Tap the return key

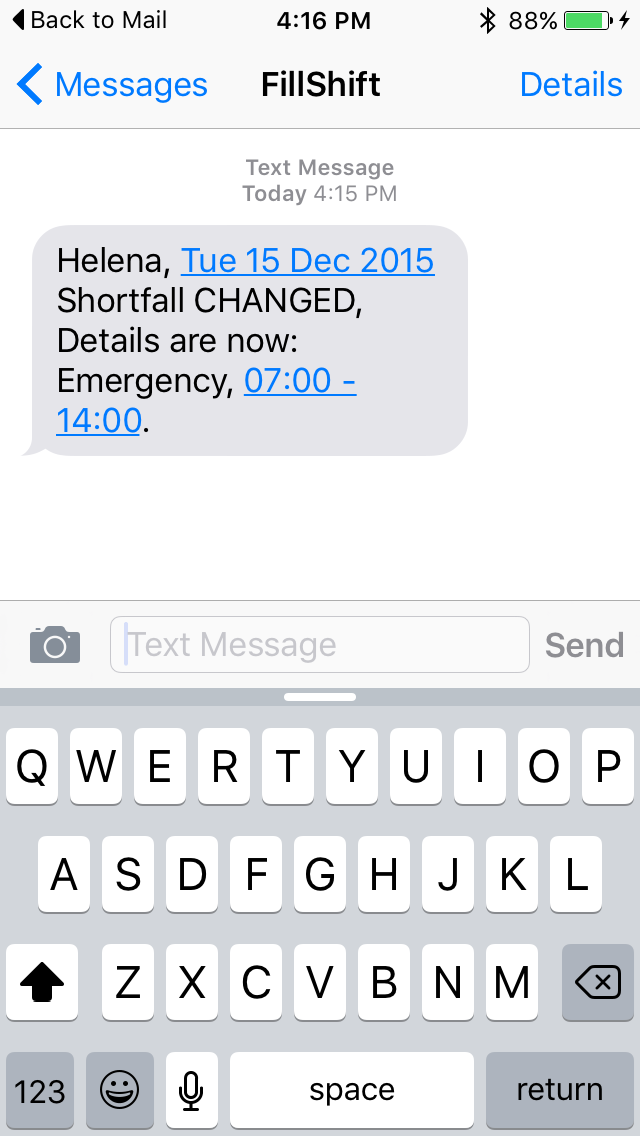pos(559,1090)
